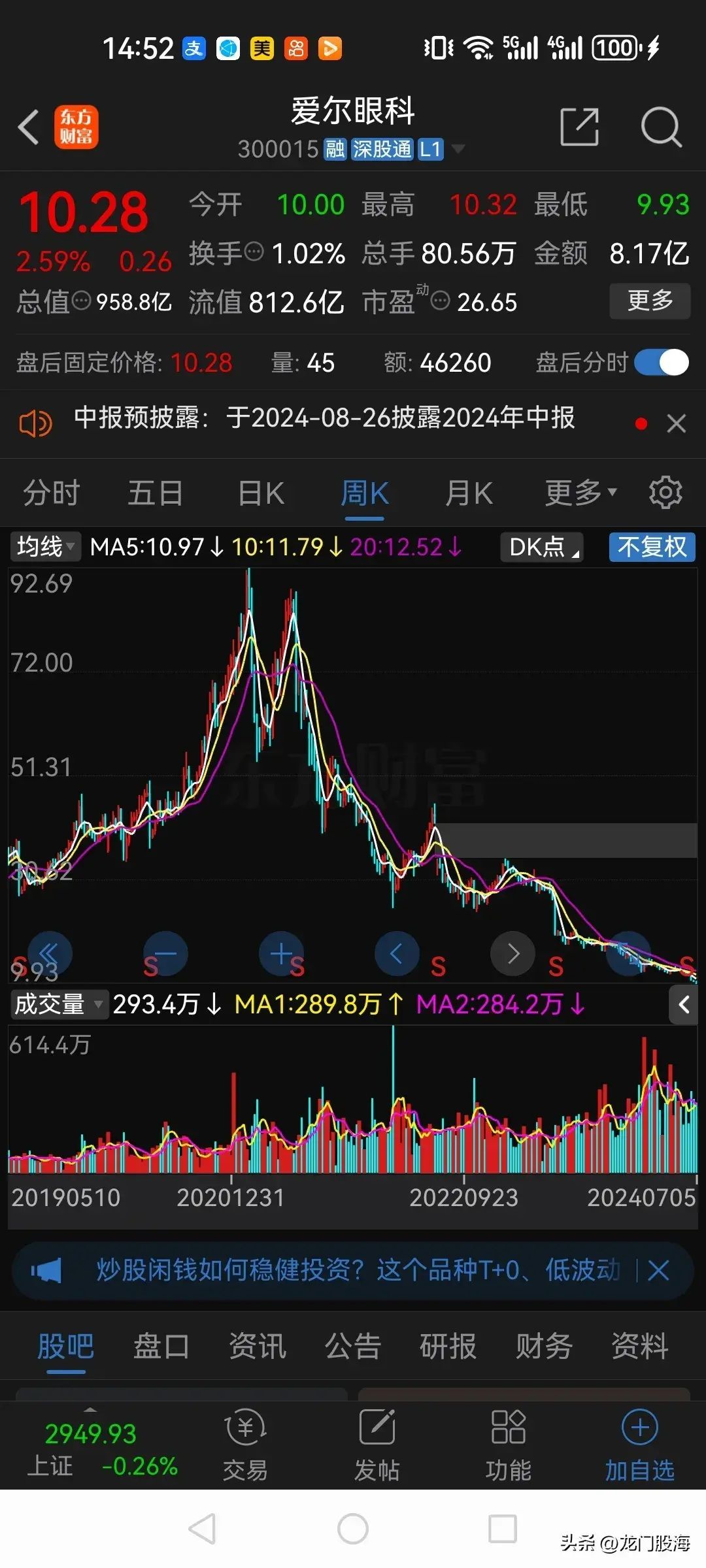The height and width of the screenshot is (1568, 706).
Task: Switch to the 月K monthly chart tab
Action: coord(468,492)
